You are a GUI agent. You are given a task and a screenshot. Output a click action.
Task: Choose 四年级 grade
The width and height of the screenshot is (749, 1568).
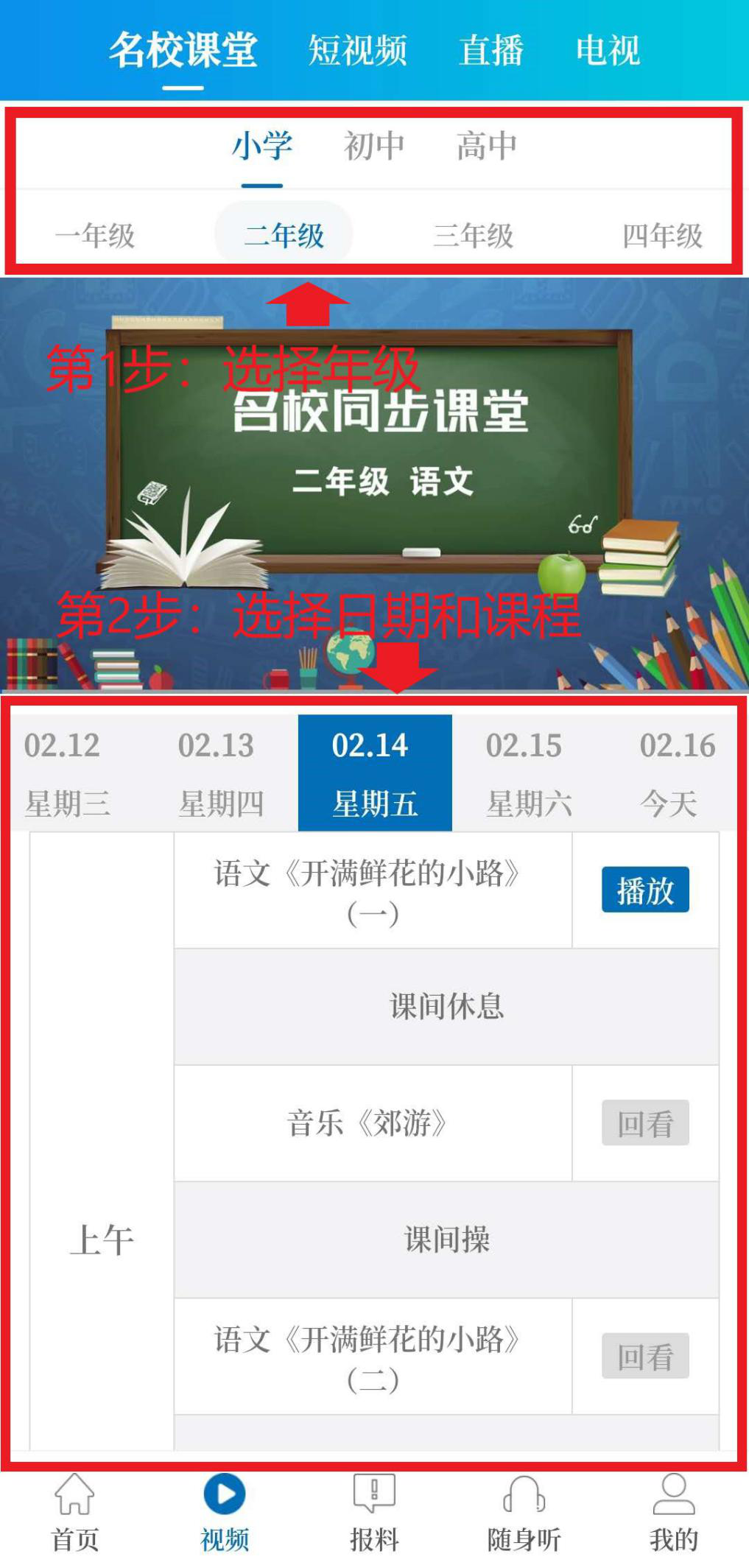pyautogui.click(x=662, y=236)
